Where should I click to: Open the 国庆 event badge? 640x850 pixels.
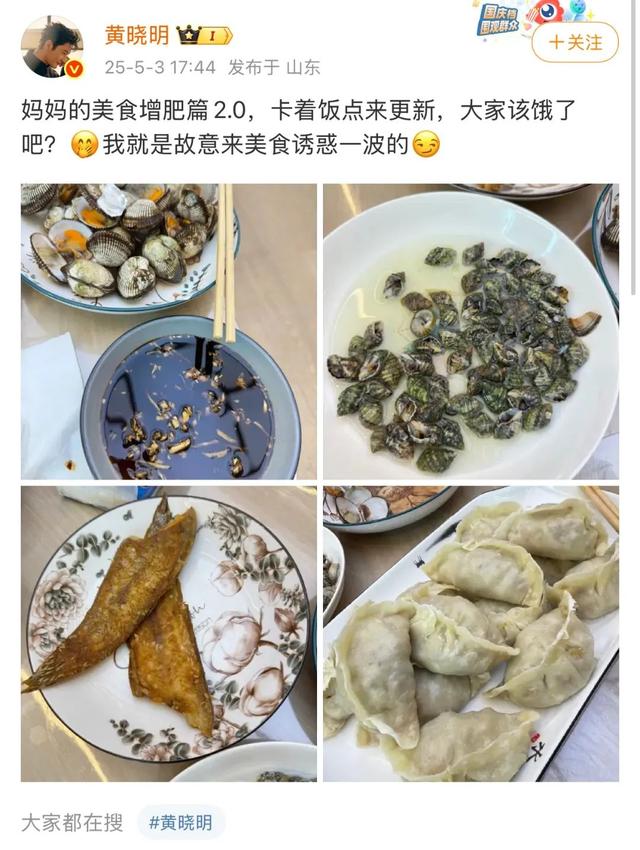pyautogui.click(x=500, y=17)
